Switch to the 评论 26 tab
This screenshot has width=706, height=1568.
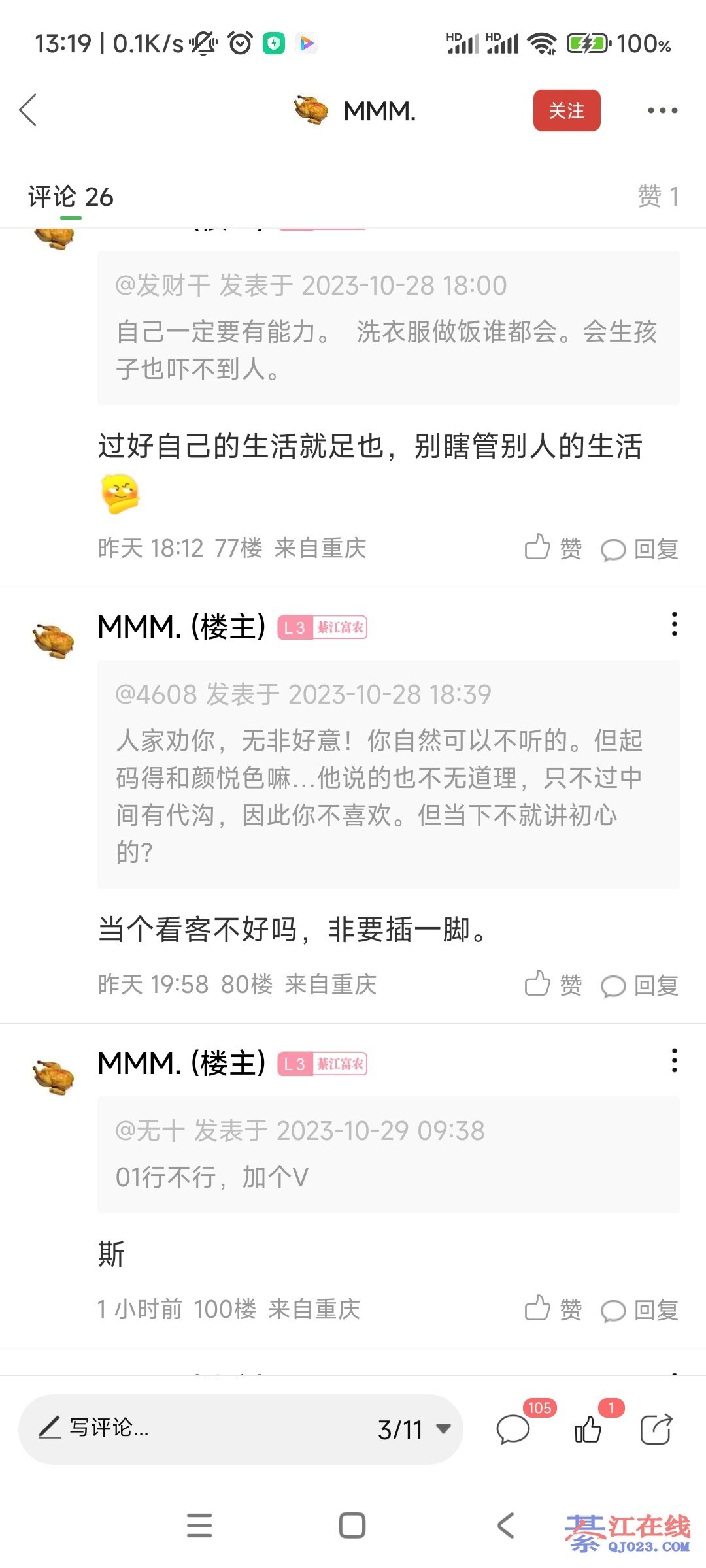(71, 197)
